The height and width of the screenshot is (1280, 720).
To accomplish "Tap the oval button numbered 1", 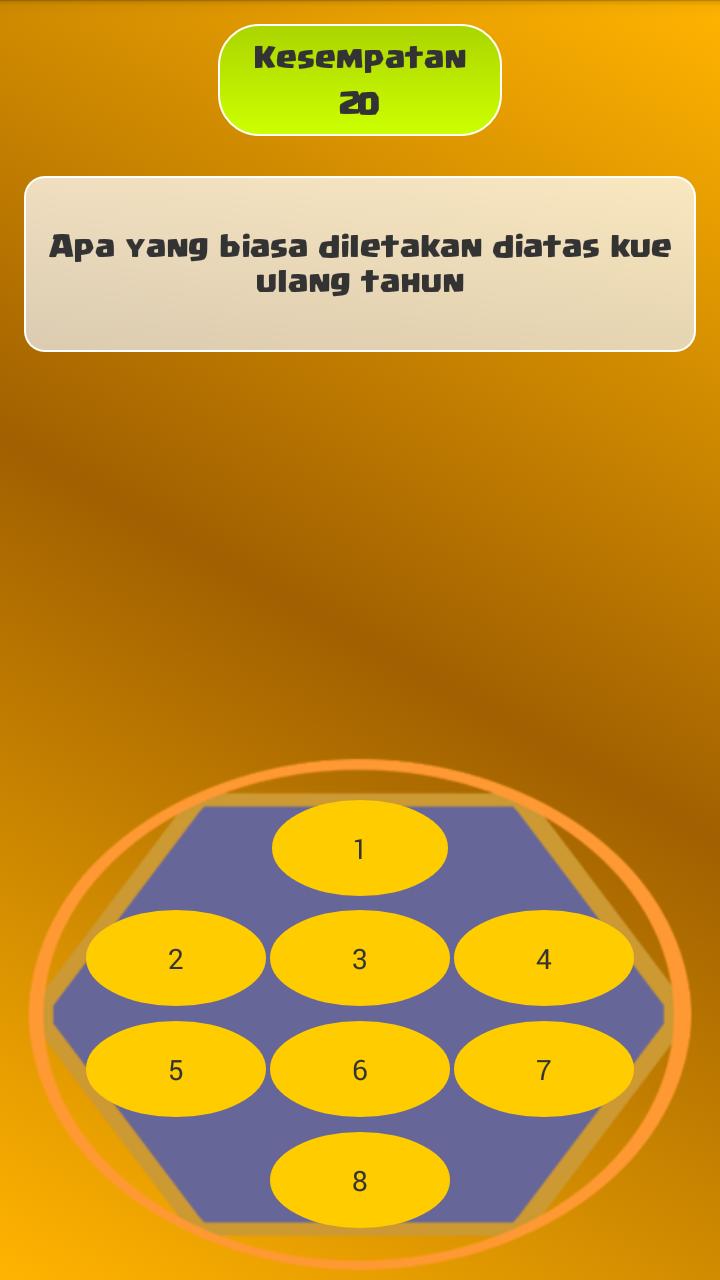I will 360,848.
